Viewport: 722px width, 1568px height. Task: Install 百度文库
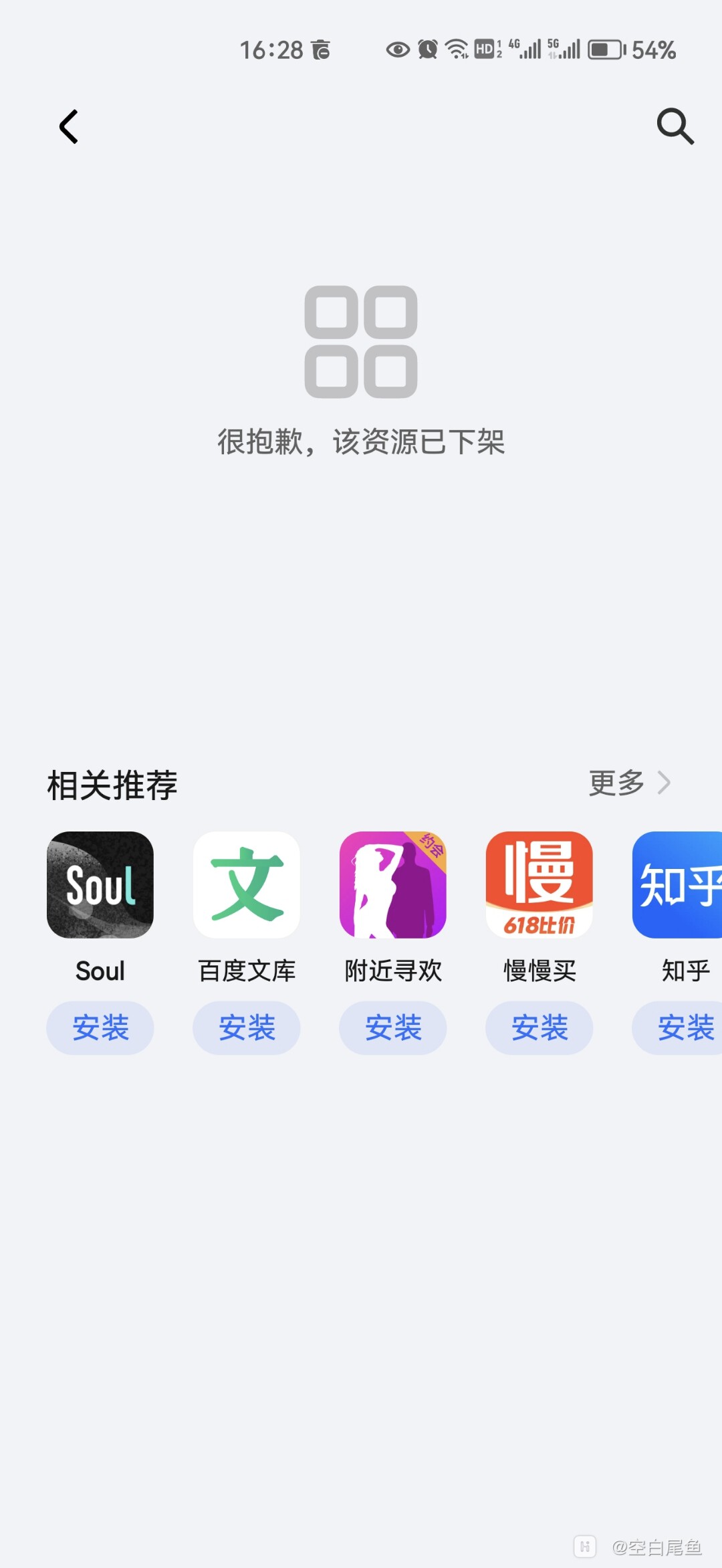246,1028
